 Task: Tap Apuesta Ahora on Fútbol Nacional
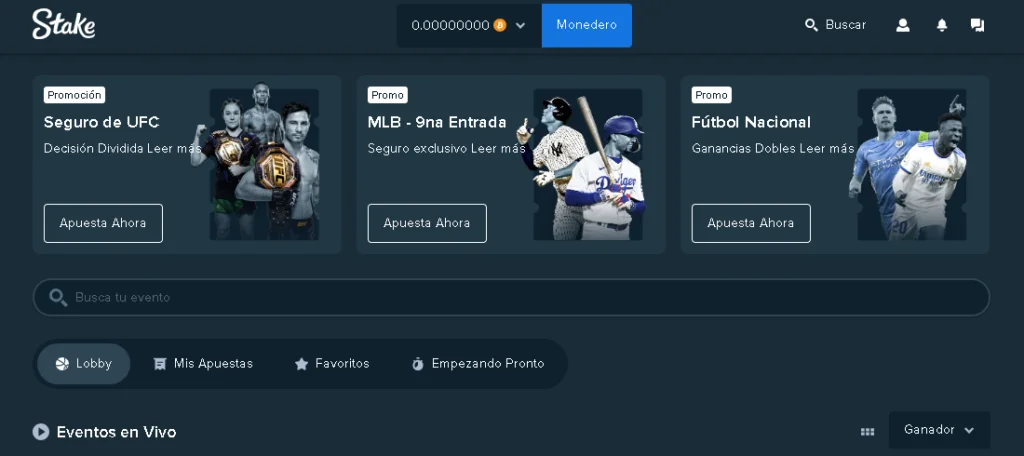[751, 223]
